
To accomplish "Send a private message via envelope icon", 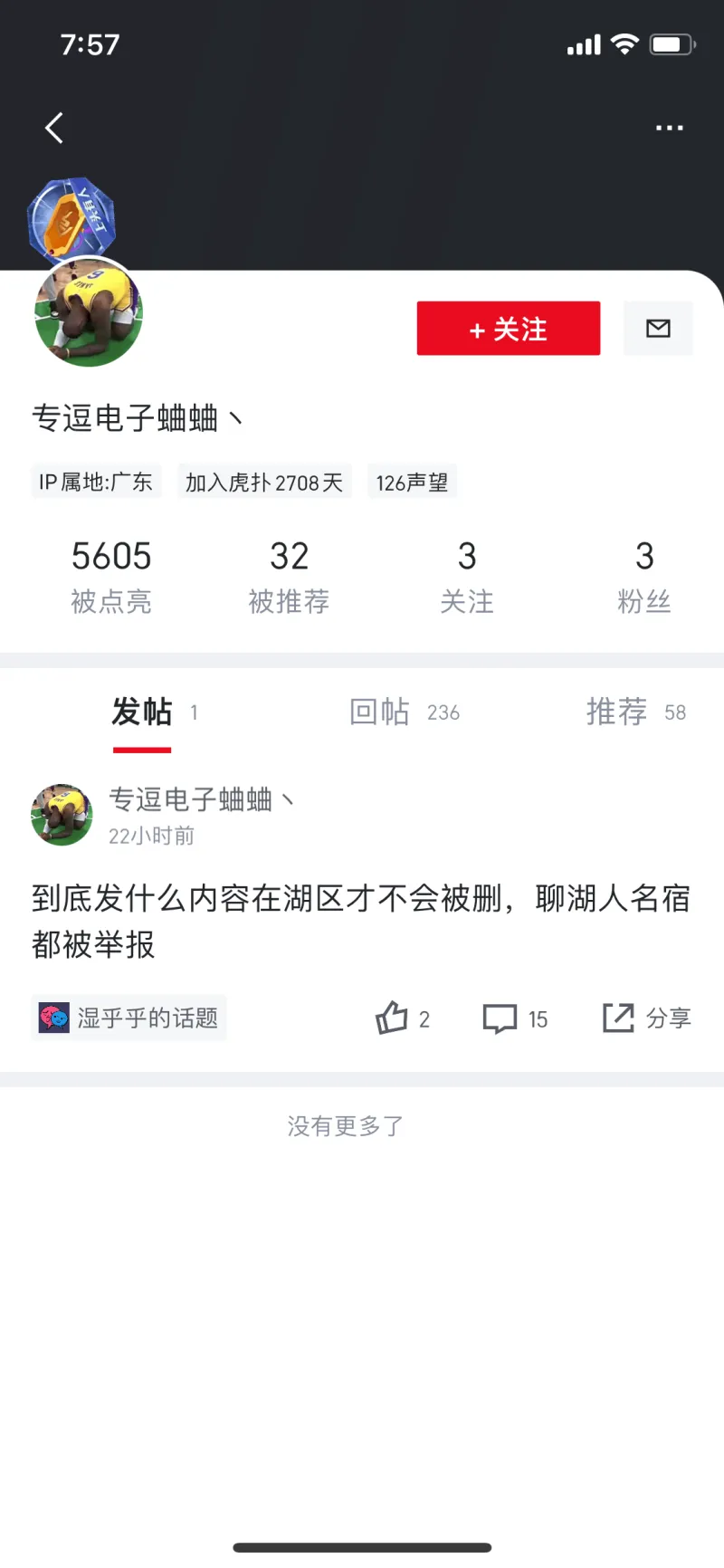I will point(658,329).
